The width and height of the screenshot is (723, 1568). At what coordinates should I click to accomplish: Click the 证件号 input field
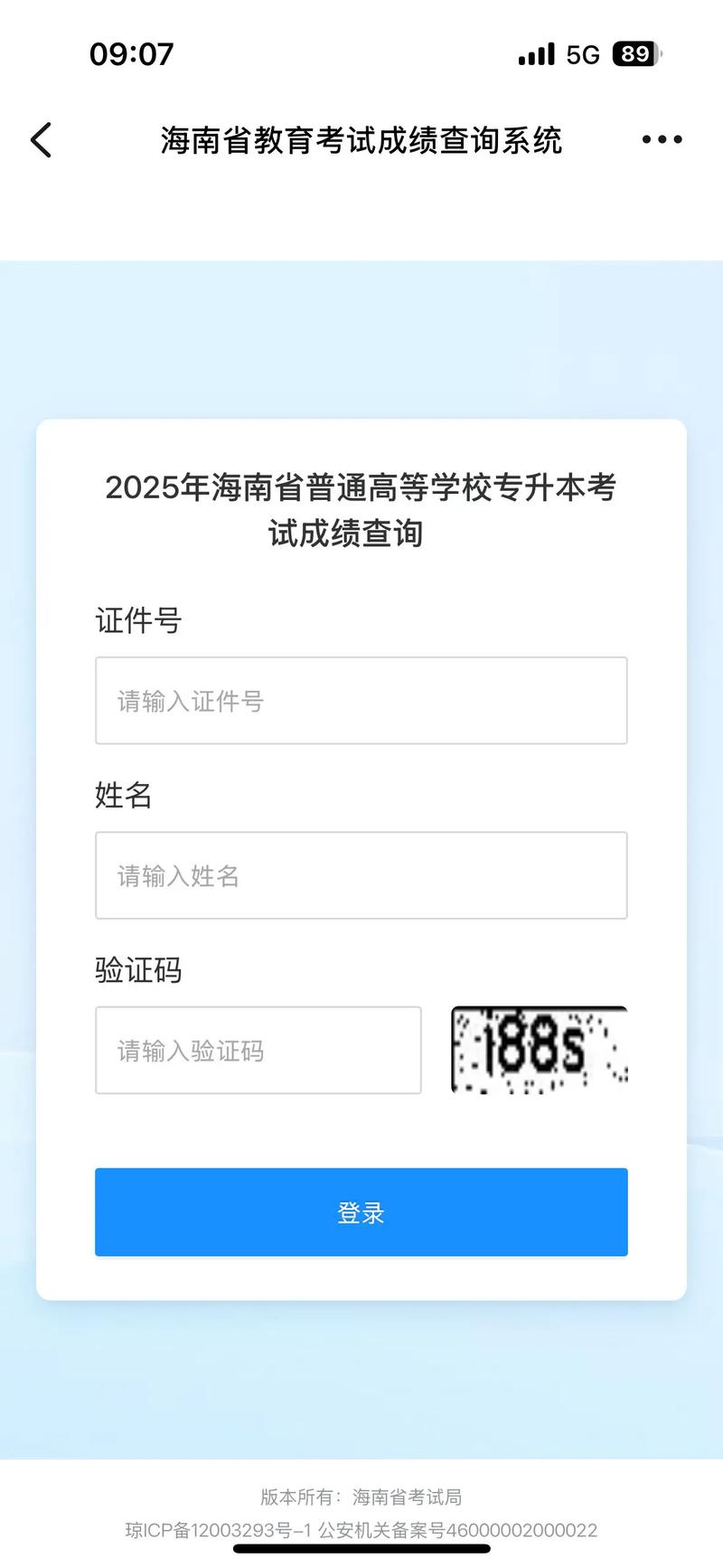pos(361,701)
